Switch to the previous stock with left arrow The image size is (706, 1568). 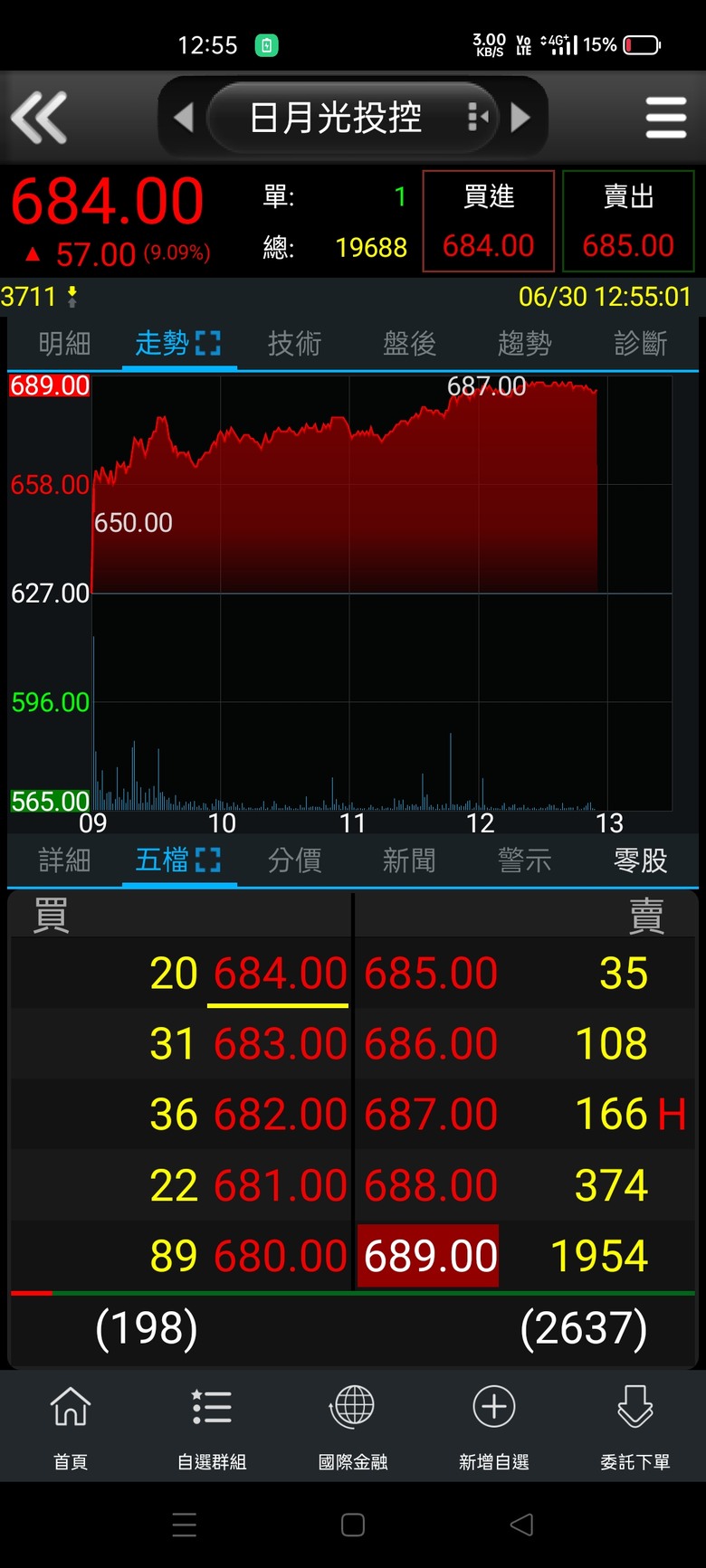point(184,118)
